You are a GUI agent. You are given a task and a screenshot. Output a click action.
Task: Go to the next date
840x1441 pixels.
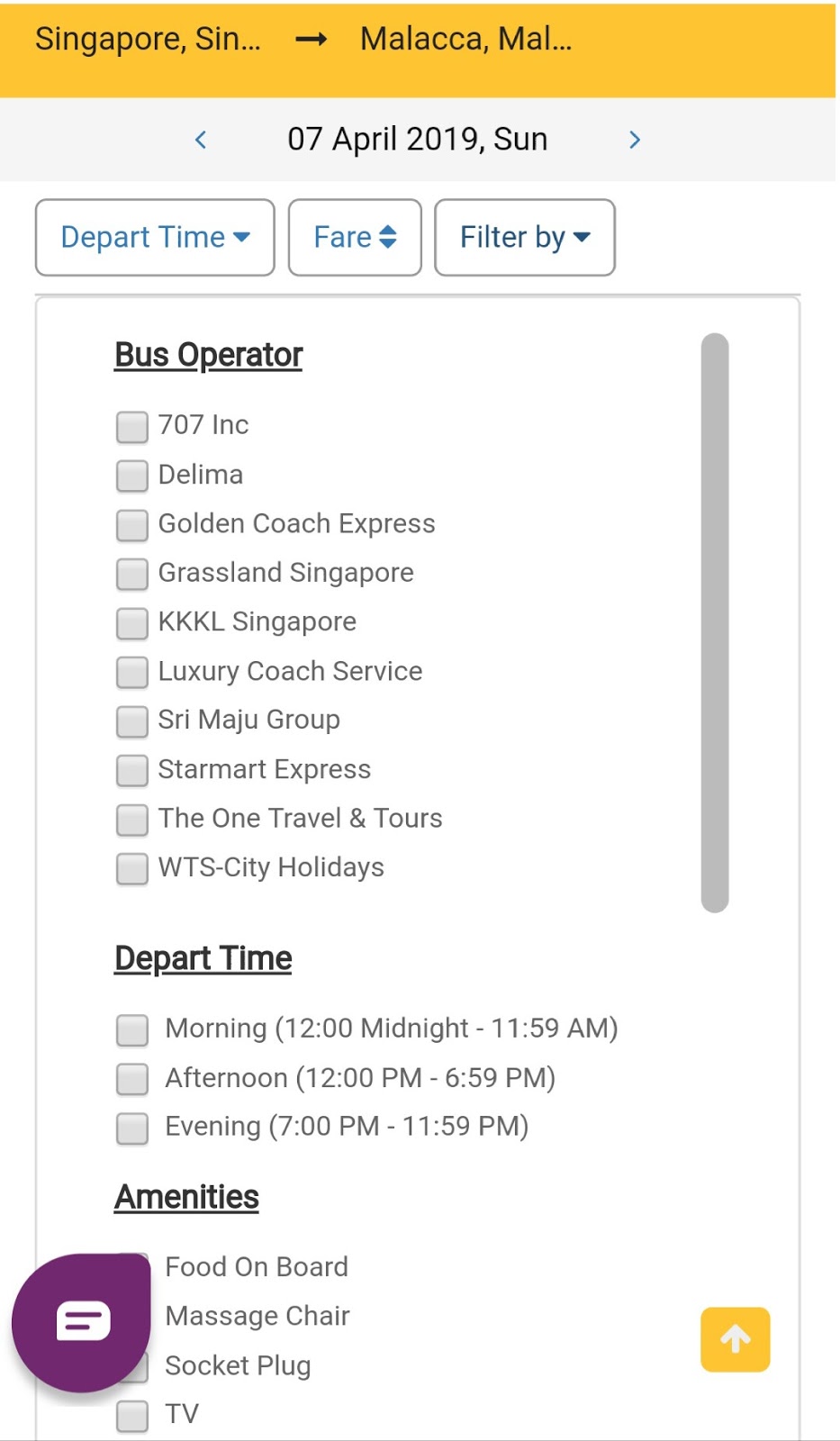point(635,140)
